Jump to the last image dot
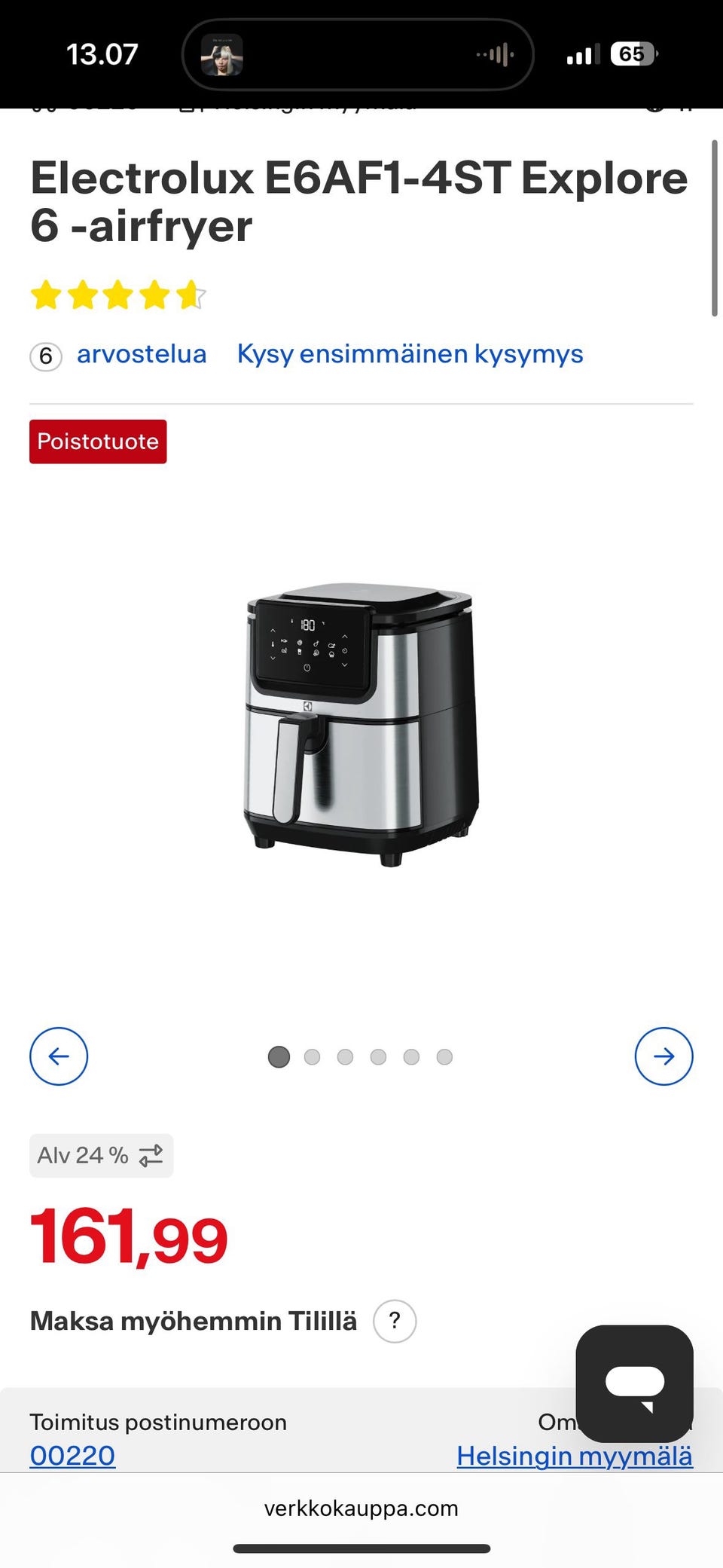Viewport: 723px width, 1568px height. (444, 1057)
